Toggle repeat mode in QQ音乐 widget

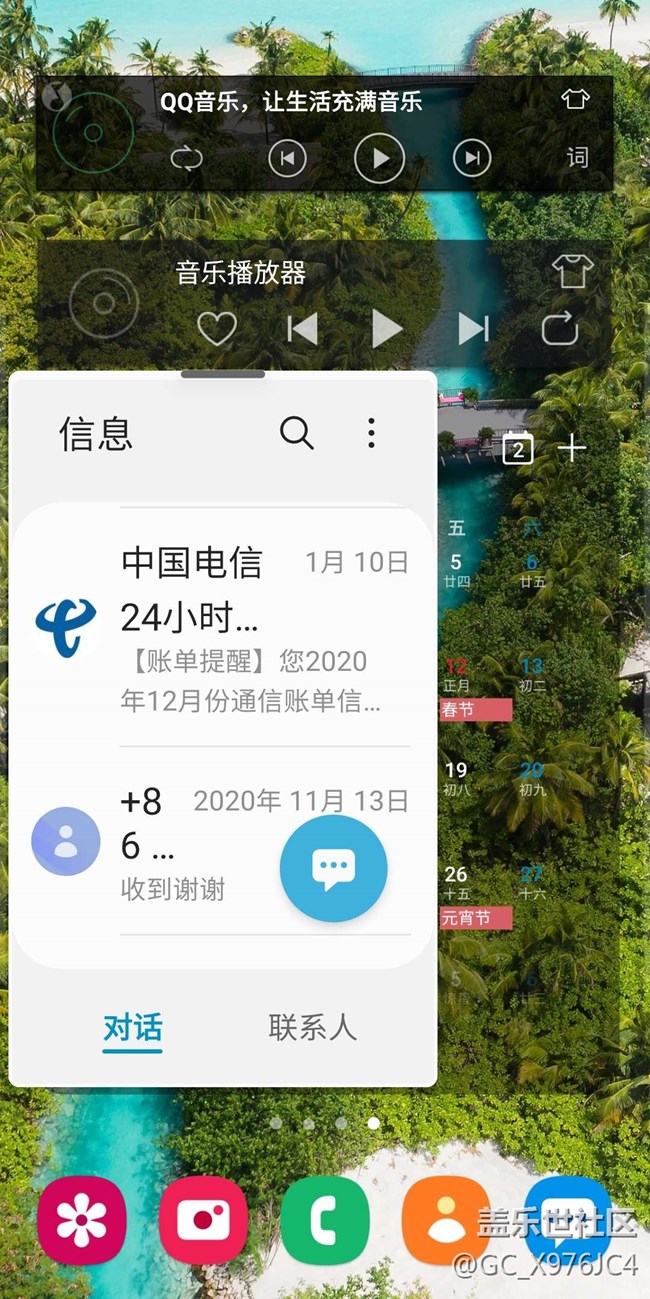coord(186,158)
